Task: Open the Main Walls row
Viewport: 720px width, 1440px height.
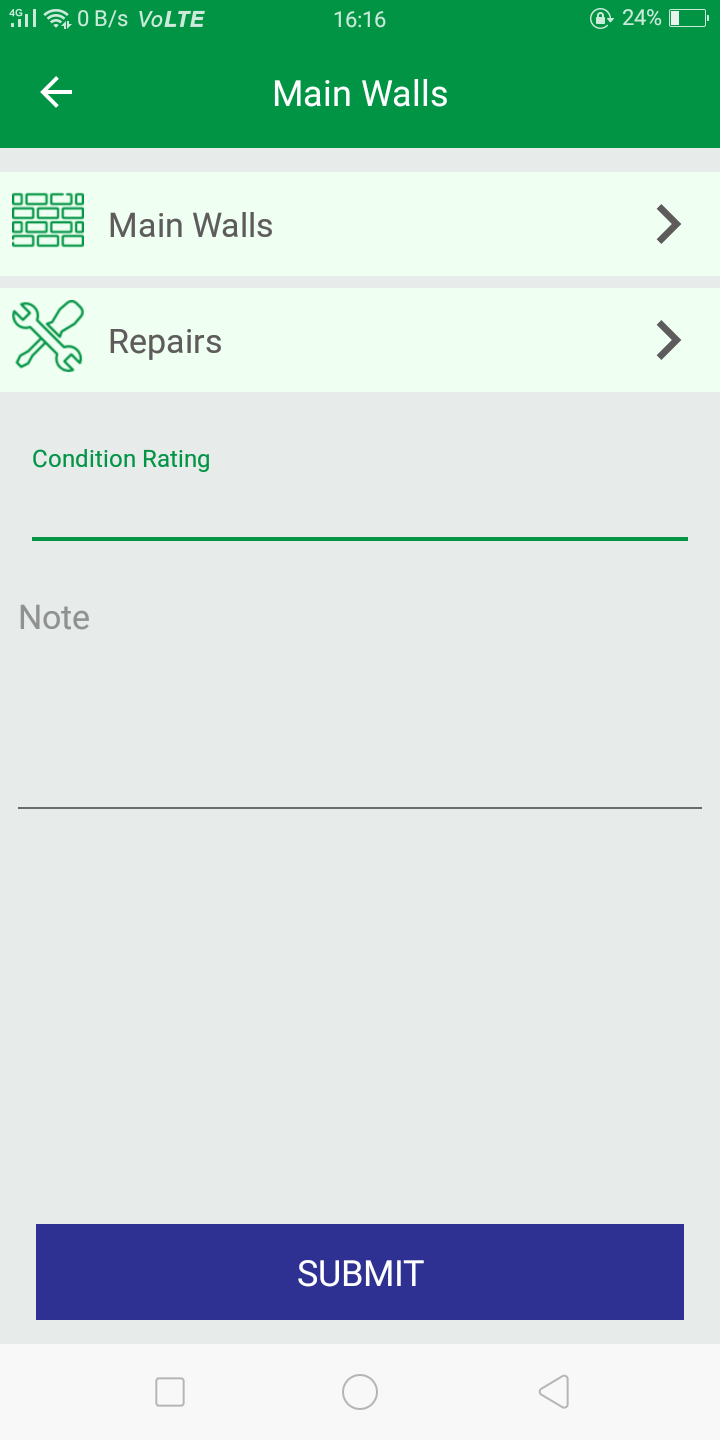Action: (360, 225)
